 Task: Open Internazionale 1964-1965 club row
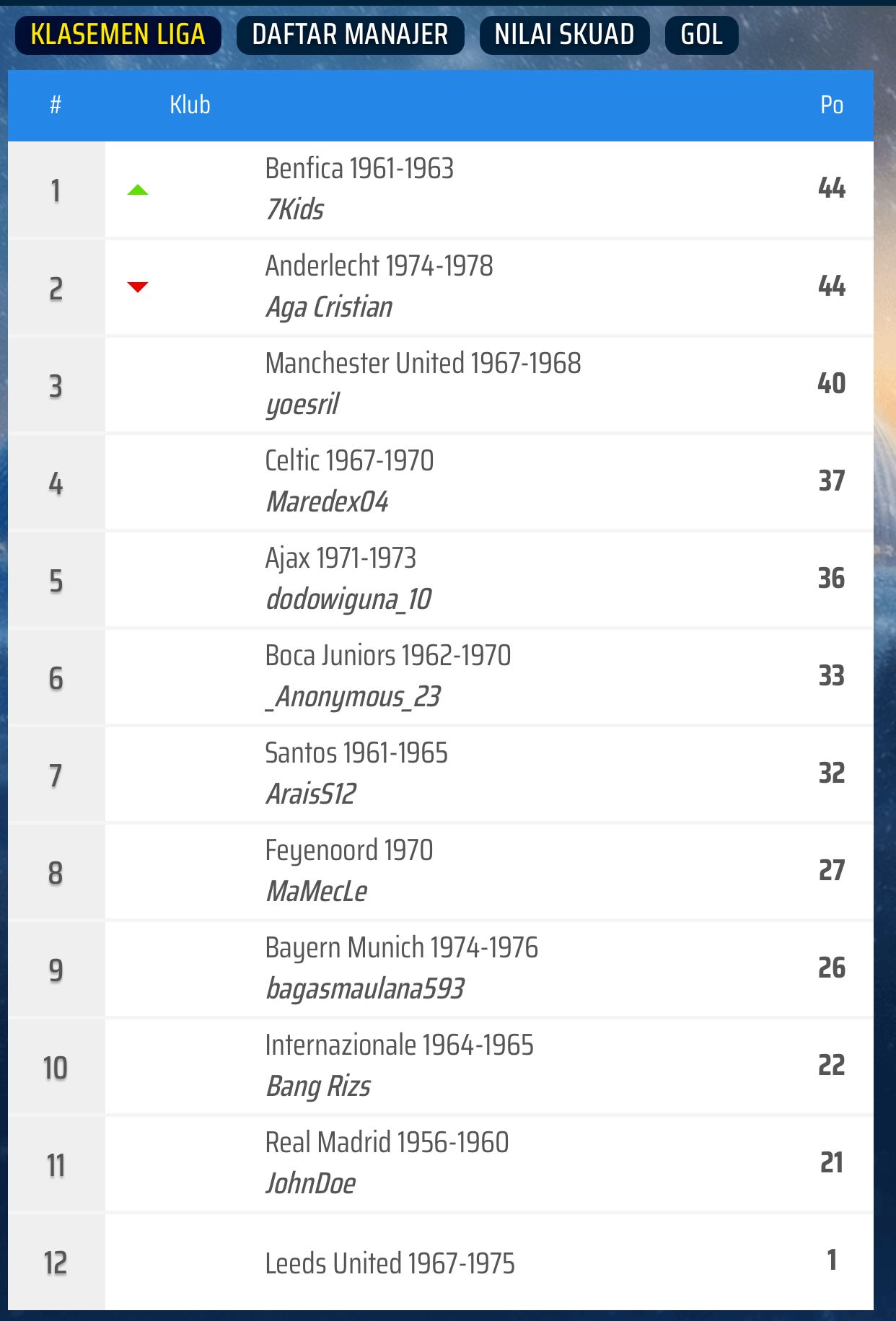click(399, 1045)
